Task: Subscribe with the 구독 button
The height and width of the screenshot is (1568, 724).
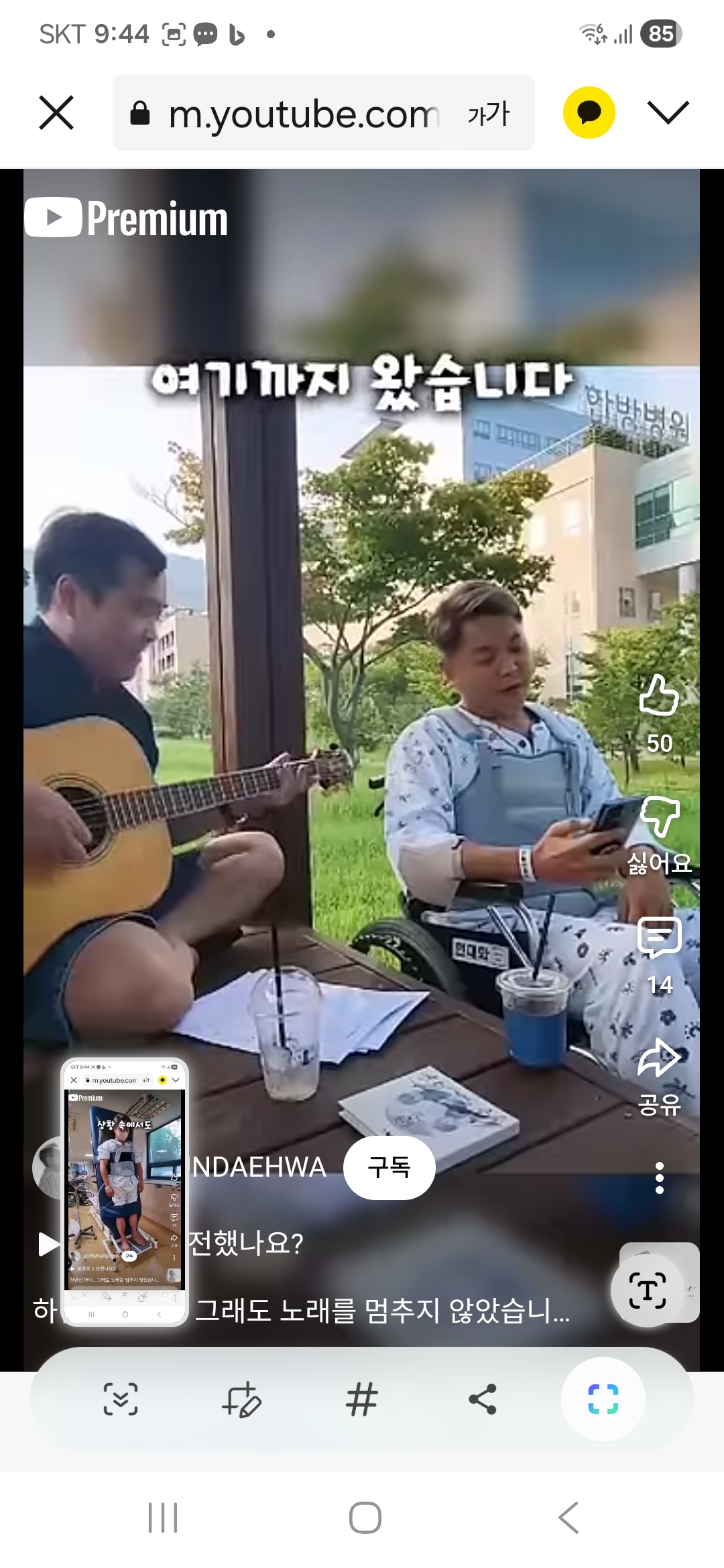Action: (389, 1168)
